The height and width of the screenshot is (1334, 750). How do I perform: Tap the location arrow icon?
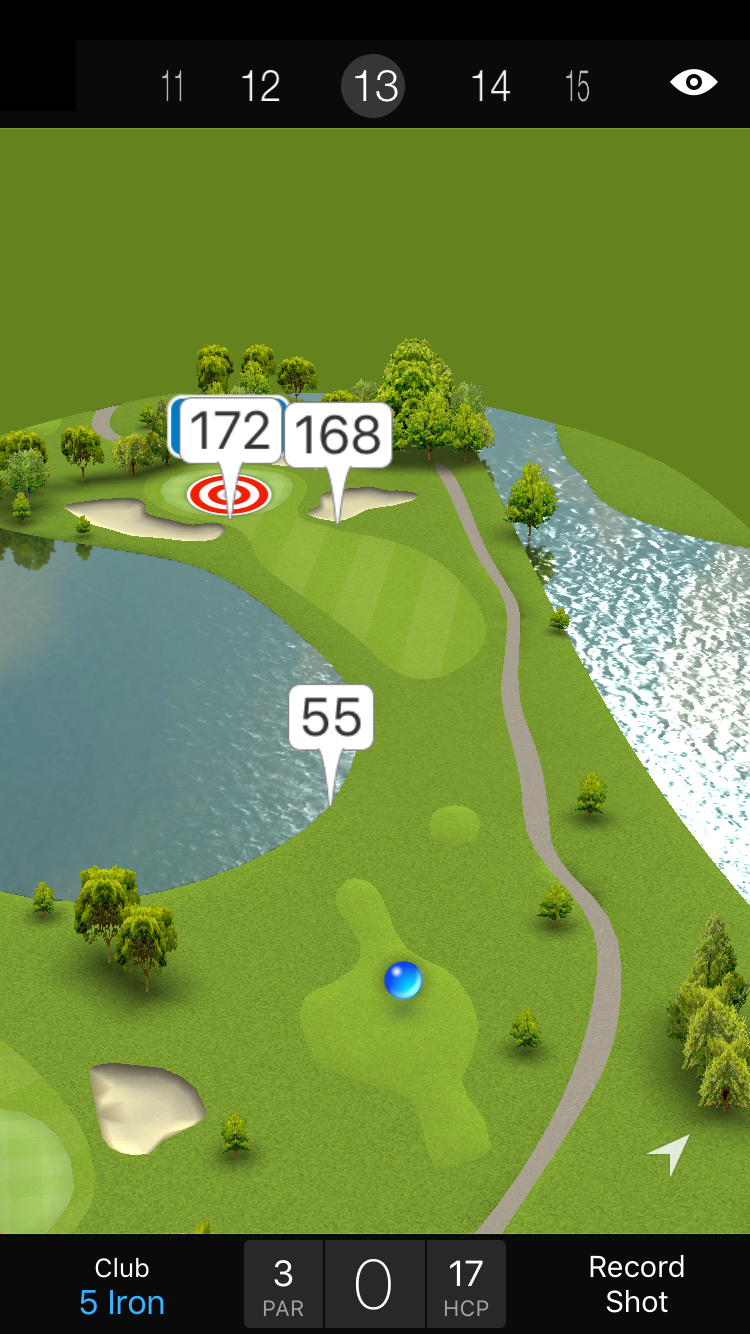[x=669, y=1155]
